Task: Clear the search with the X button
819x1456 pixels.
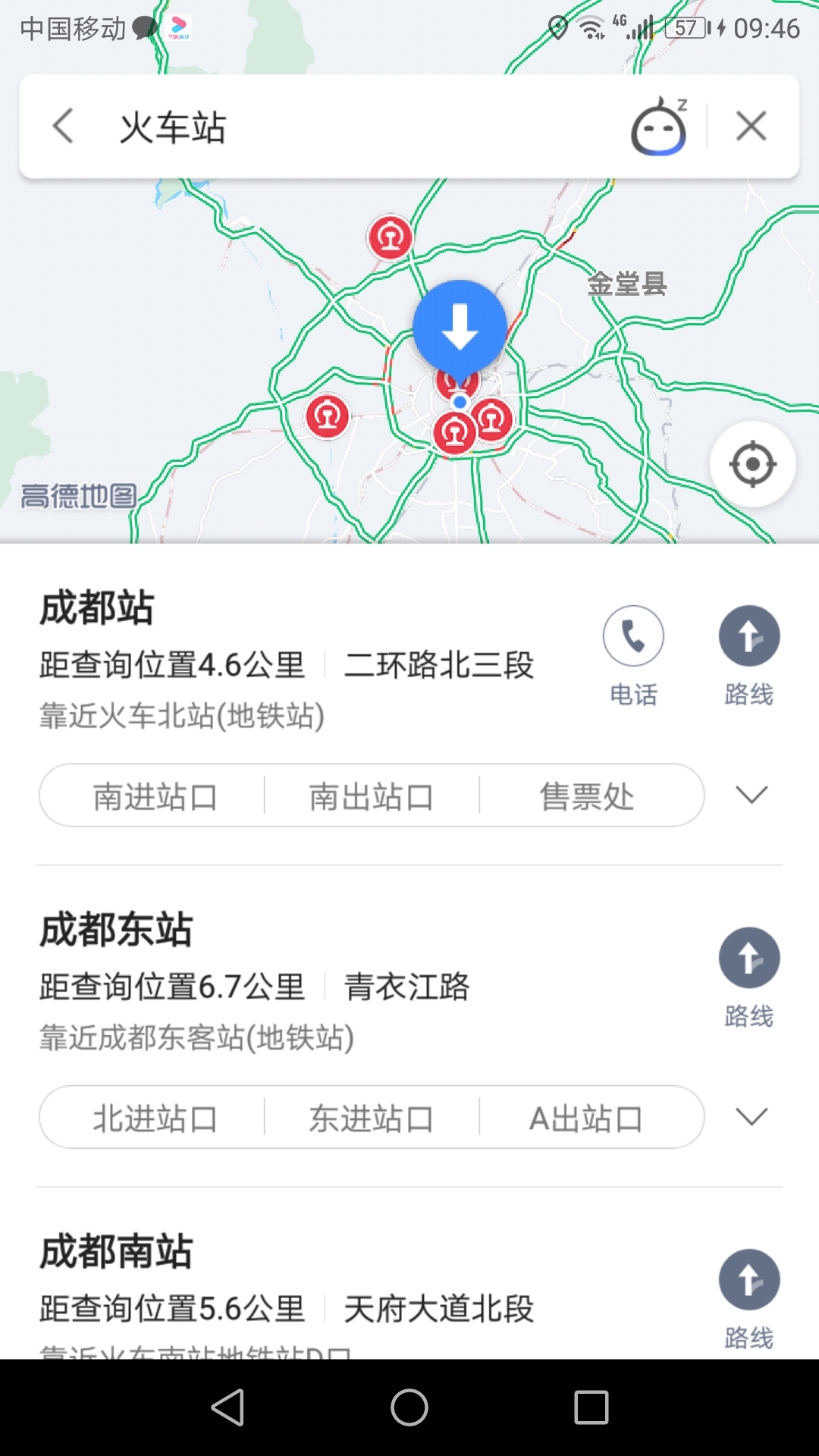Action: coord(751,126)
